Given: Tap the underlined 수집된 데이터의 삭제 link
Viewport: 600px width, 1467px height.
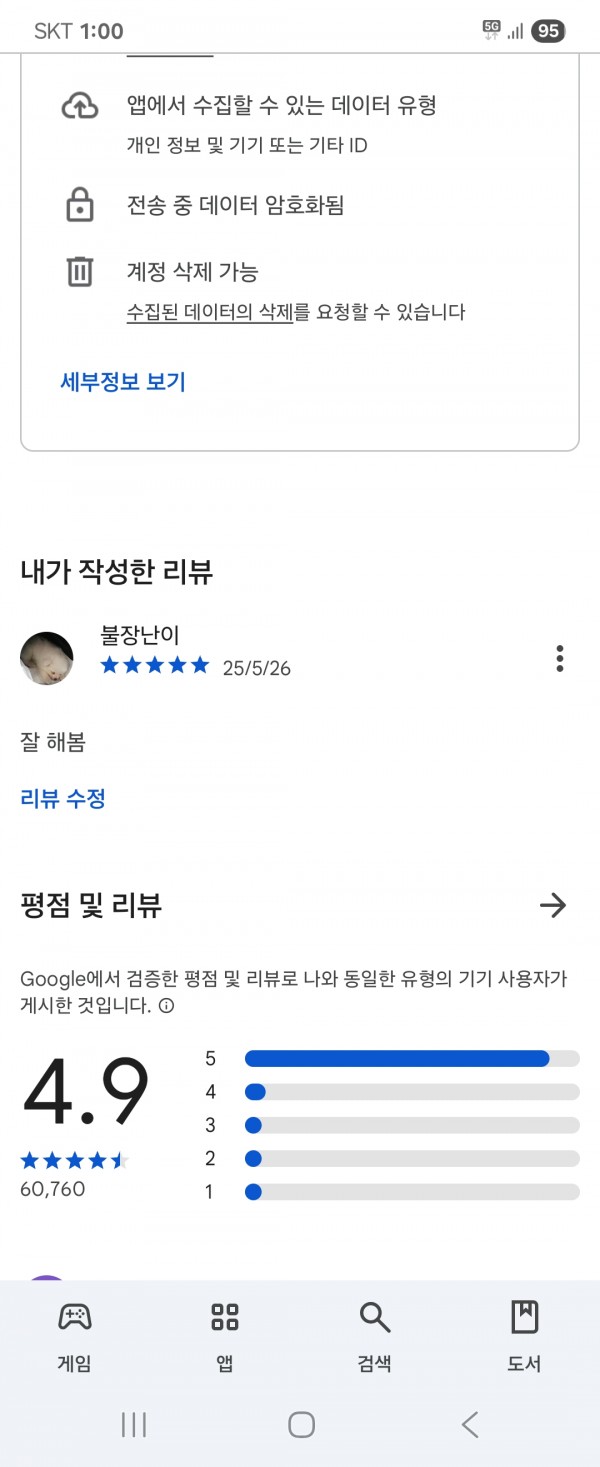Looking at the screenshot, I should (210, 312).
